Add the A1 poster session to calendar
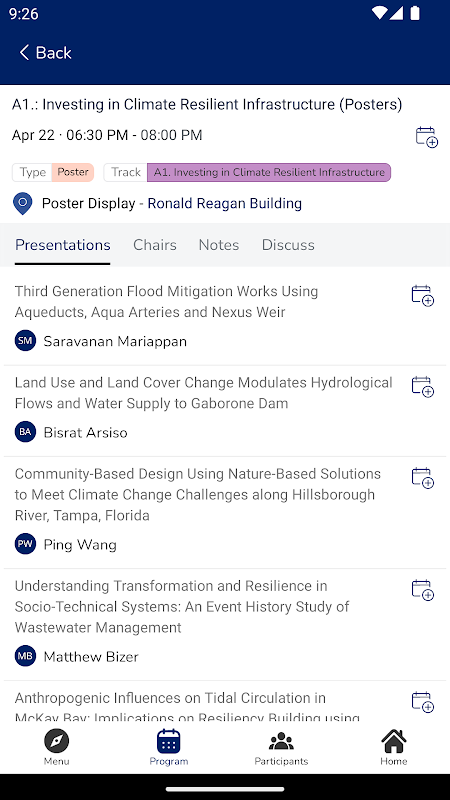 coord(427,137)
